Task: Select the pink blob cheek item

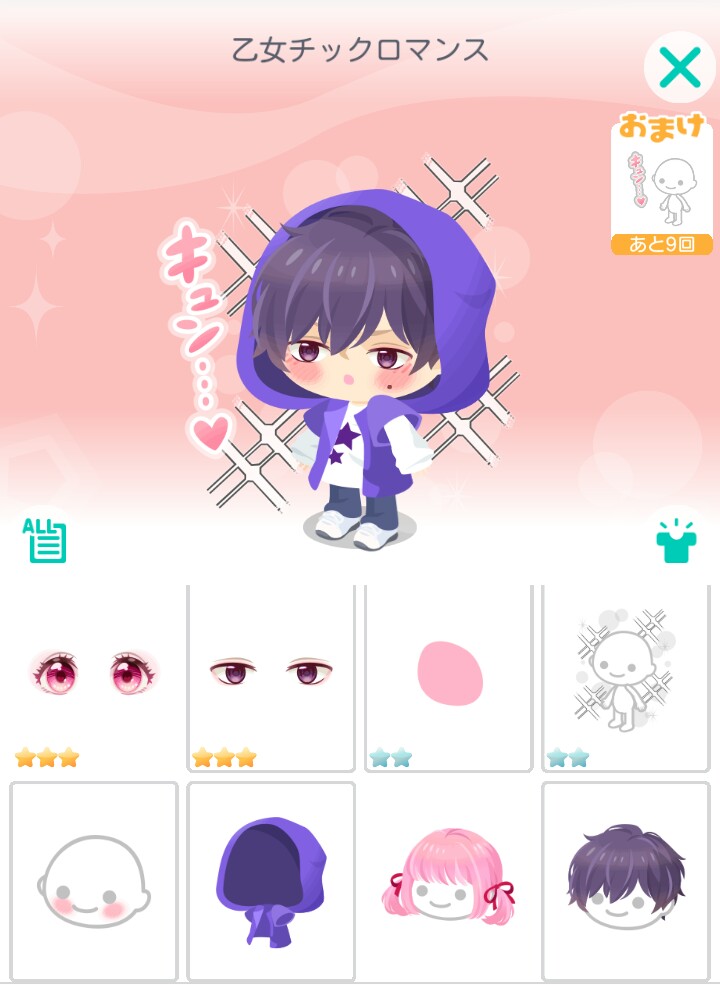Action: pyautogui.click(x=449, y=675)
